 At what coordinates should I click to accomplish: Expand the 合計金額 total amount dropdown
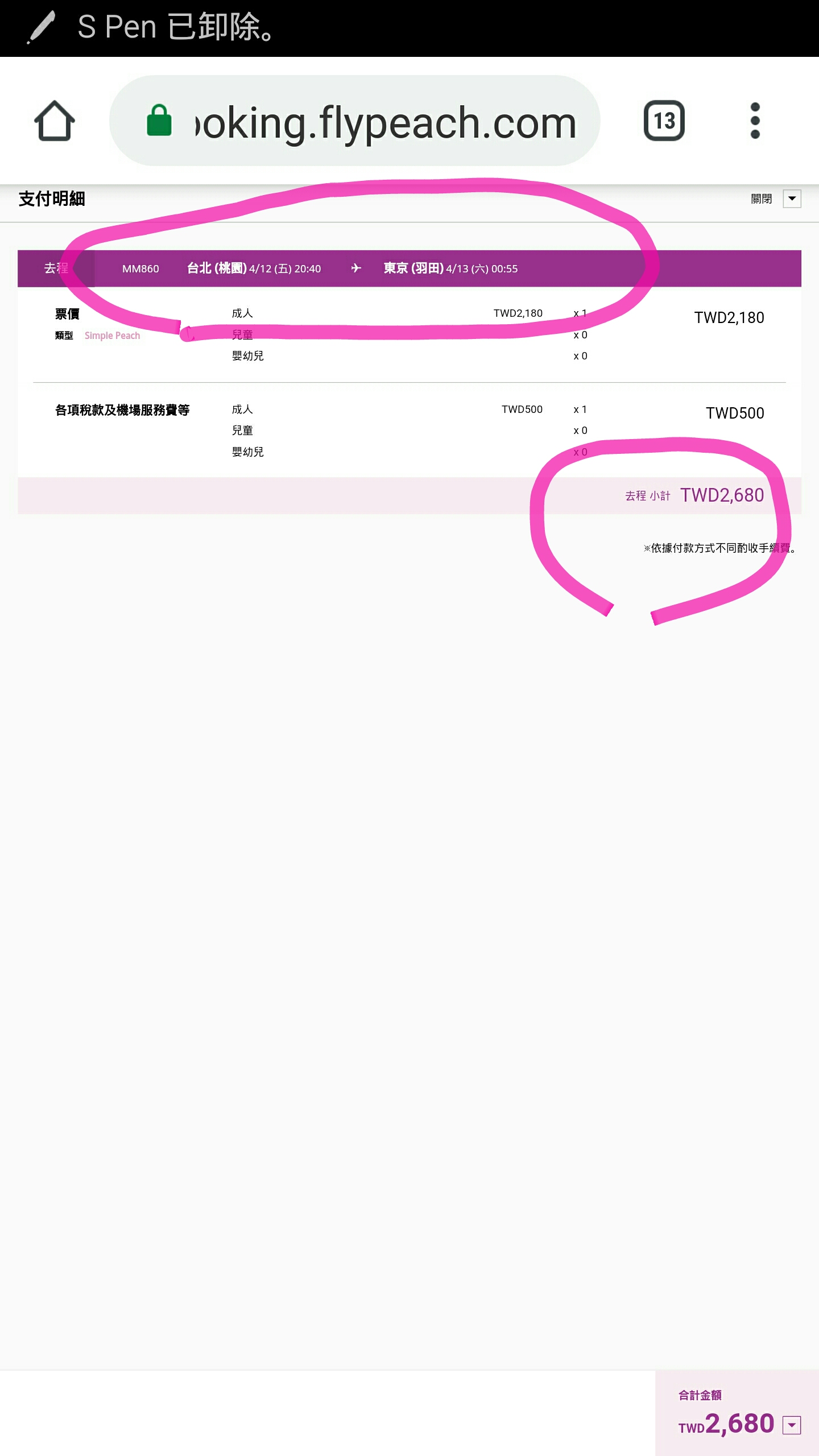click(x=792, y=1425)
